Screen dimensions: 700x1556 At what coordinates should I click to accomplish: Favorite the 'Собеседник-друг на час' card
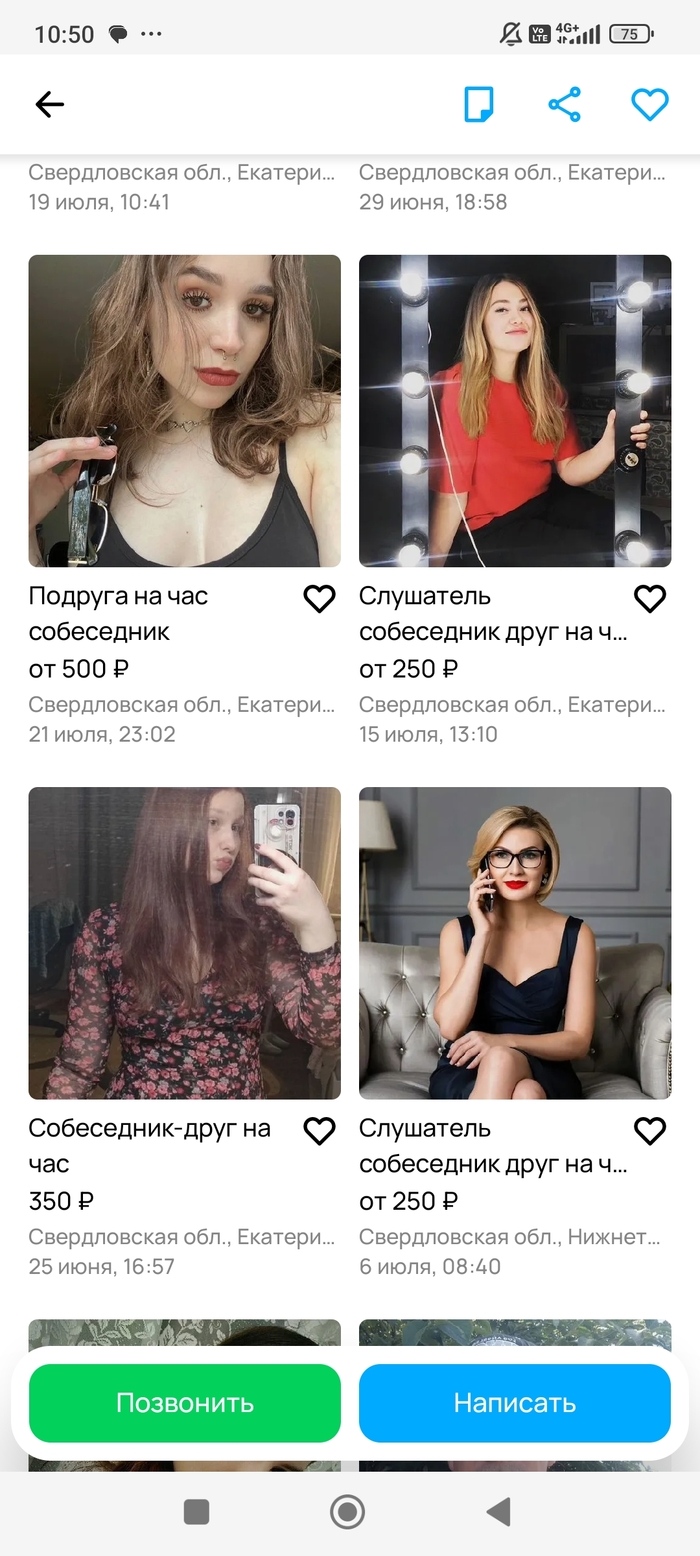coord(319,1131)
